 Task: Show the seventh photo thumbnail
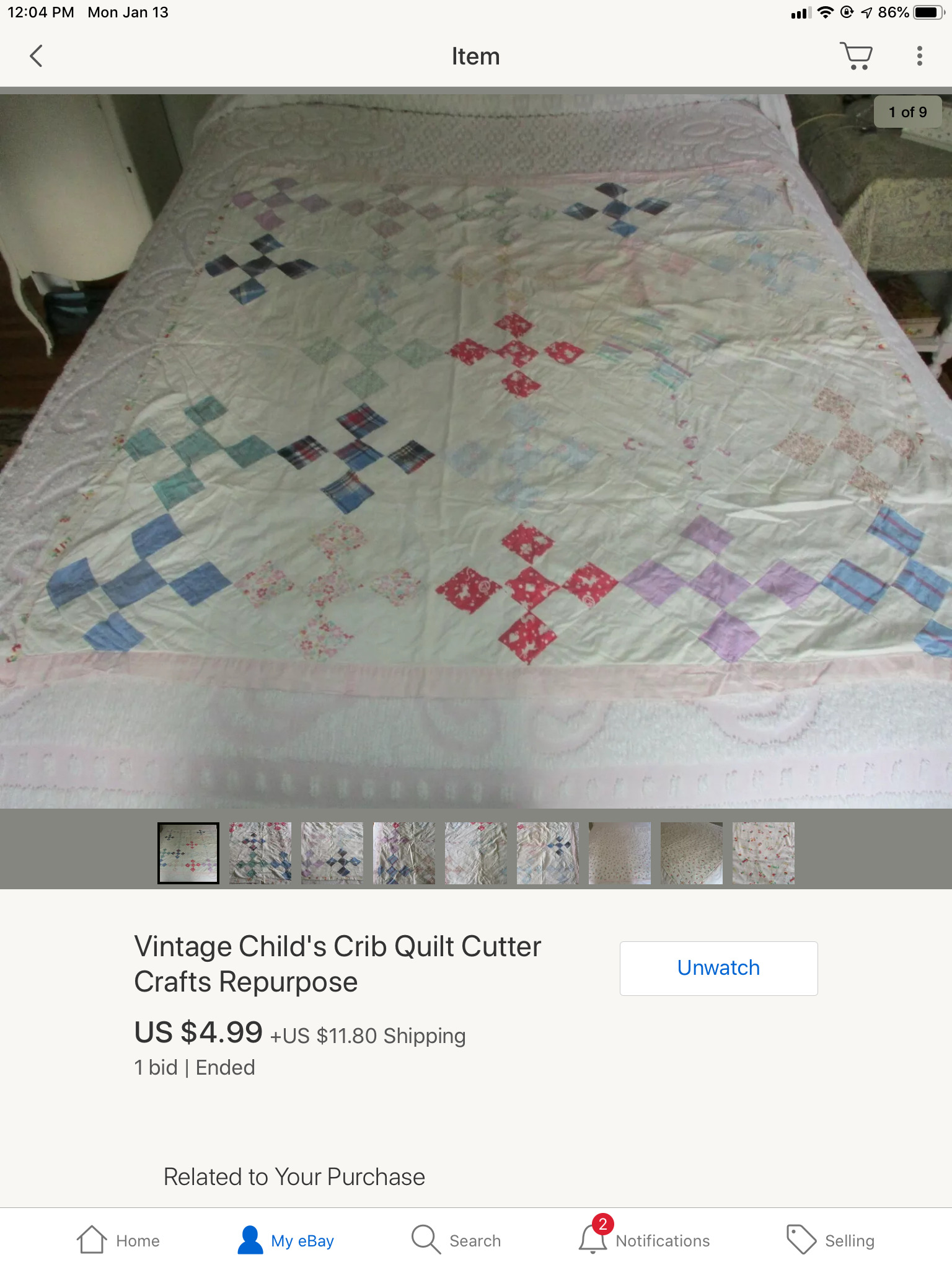(x=620, y=853)
